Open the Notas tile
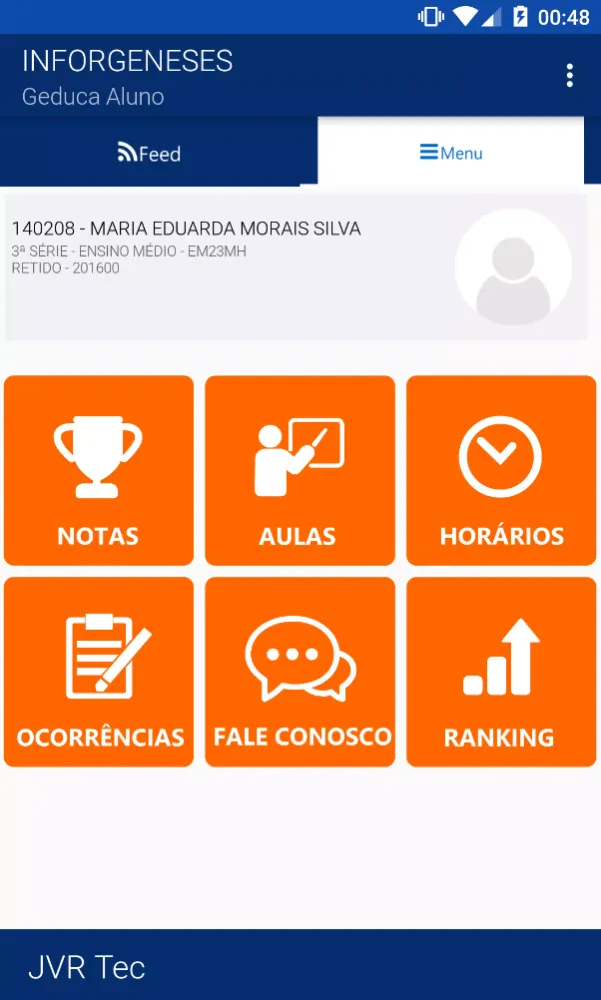The width and height of the screenshot is (601, 1000). [x=98, y=470]
